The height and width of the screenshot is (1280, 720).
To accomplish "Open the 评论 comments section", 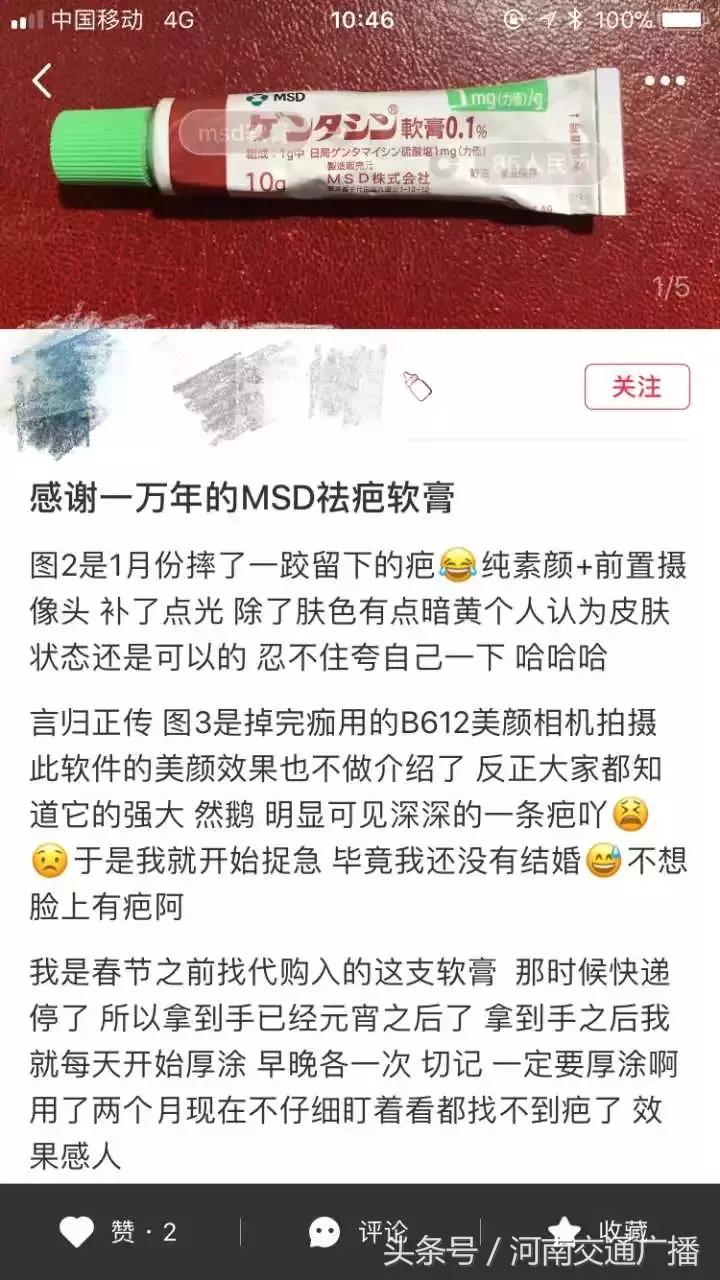I will [325, 1232].
